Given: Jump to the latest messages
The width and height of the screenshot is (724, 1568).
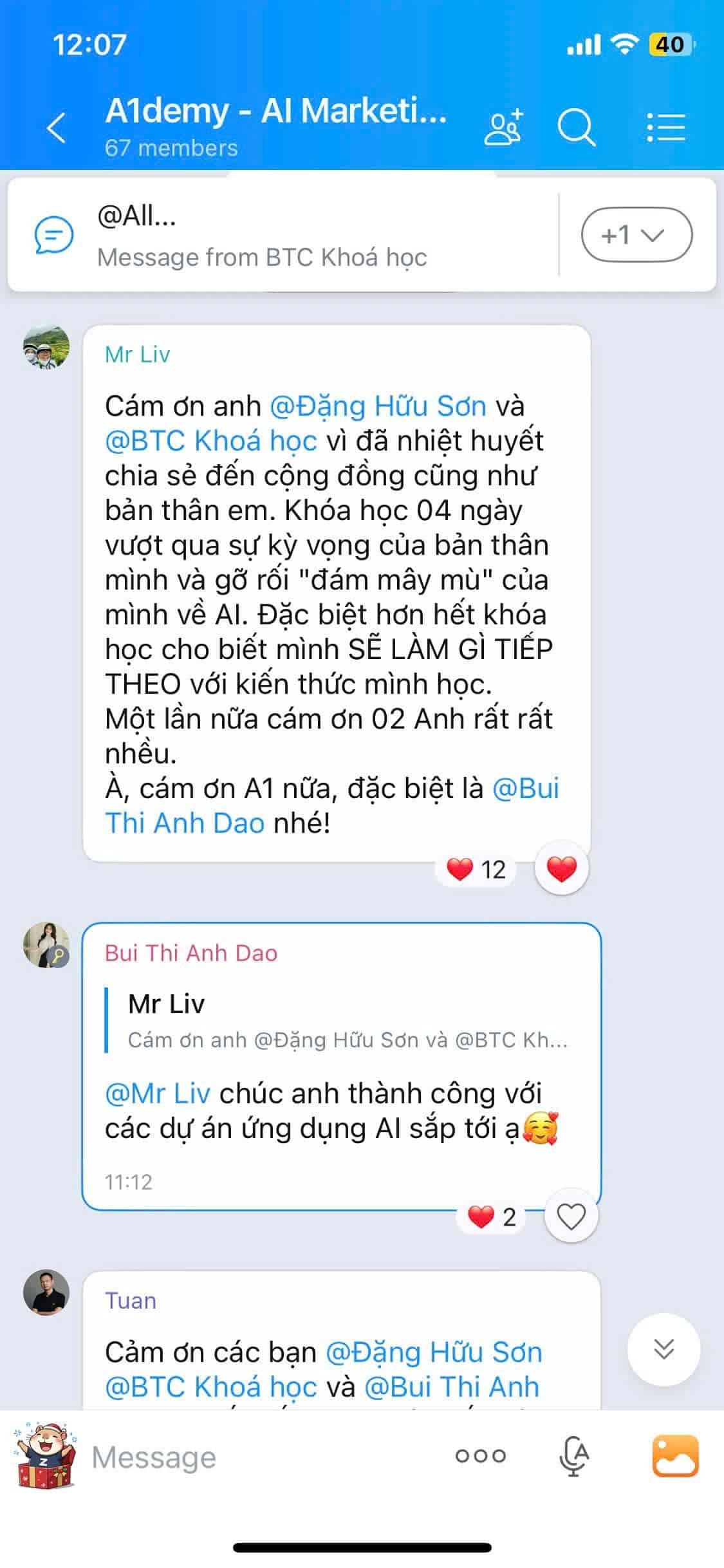Looking at the screenshot, I should click(x=664, y=1349).
